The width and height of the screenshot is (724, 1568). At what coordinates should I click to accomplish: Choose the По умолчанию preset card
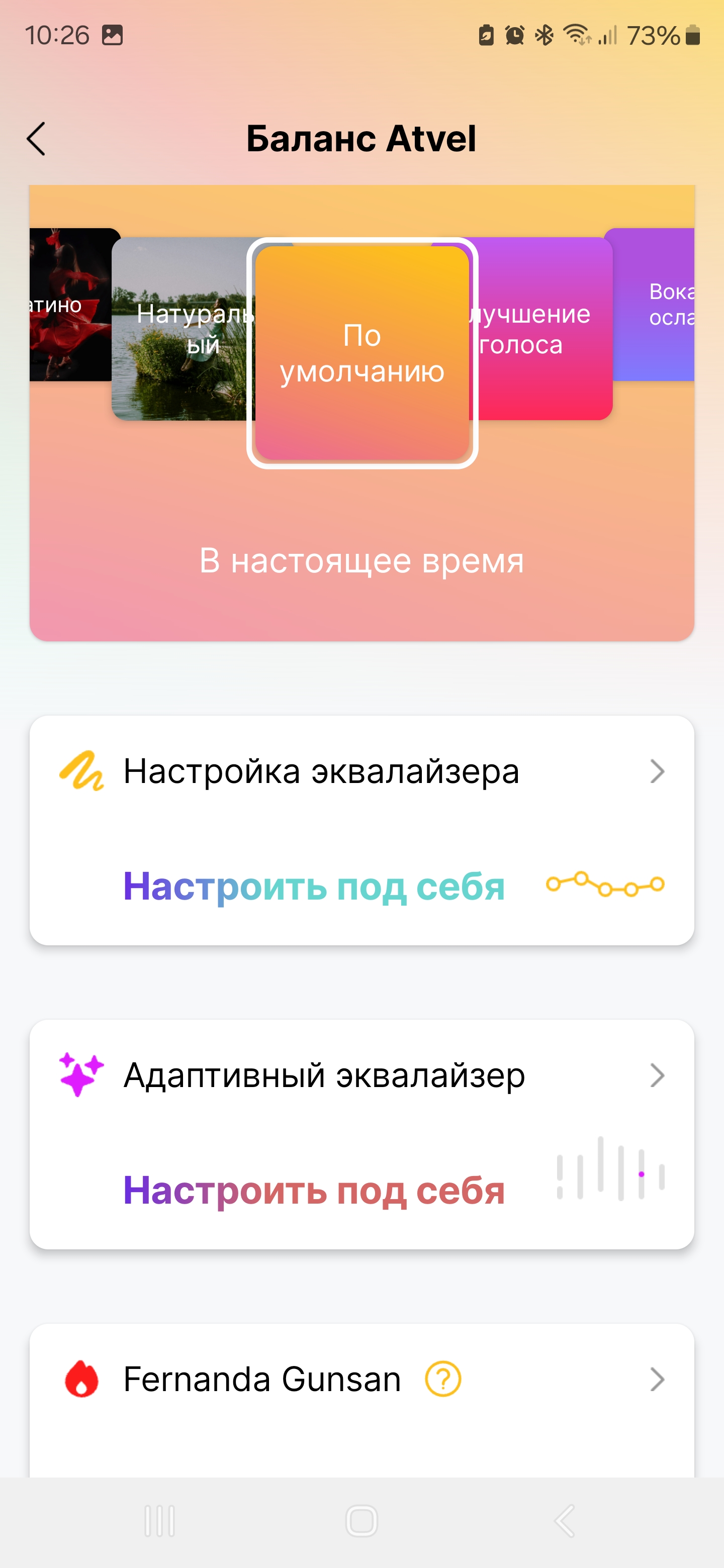361,353
